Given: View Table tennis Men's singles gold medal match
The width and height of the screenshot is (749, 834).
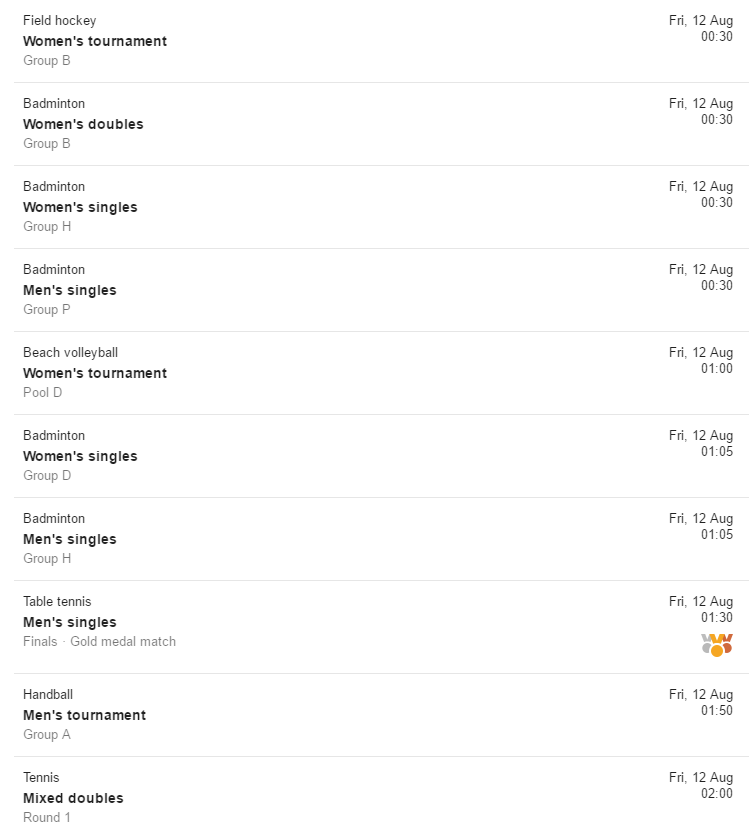Looking at the screenshot, I should coord(70,622).
